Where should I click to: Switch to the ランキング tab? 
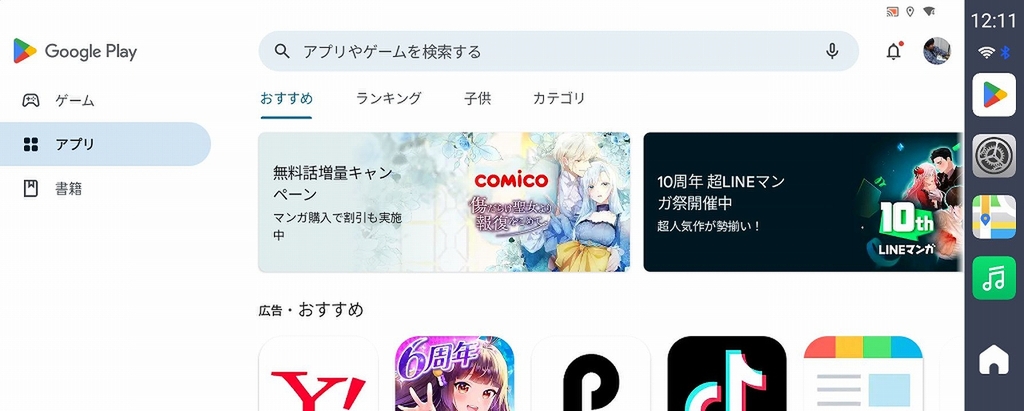pos(388,98)
